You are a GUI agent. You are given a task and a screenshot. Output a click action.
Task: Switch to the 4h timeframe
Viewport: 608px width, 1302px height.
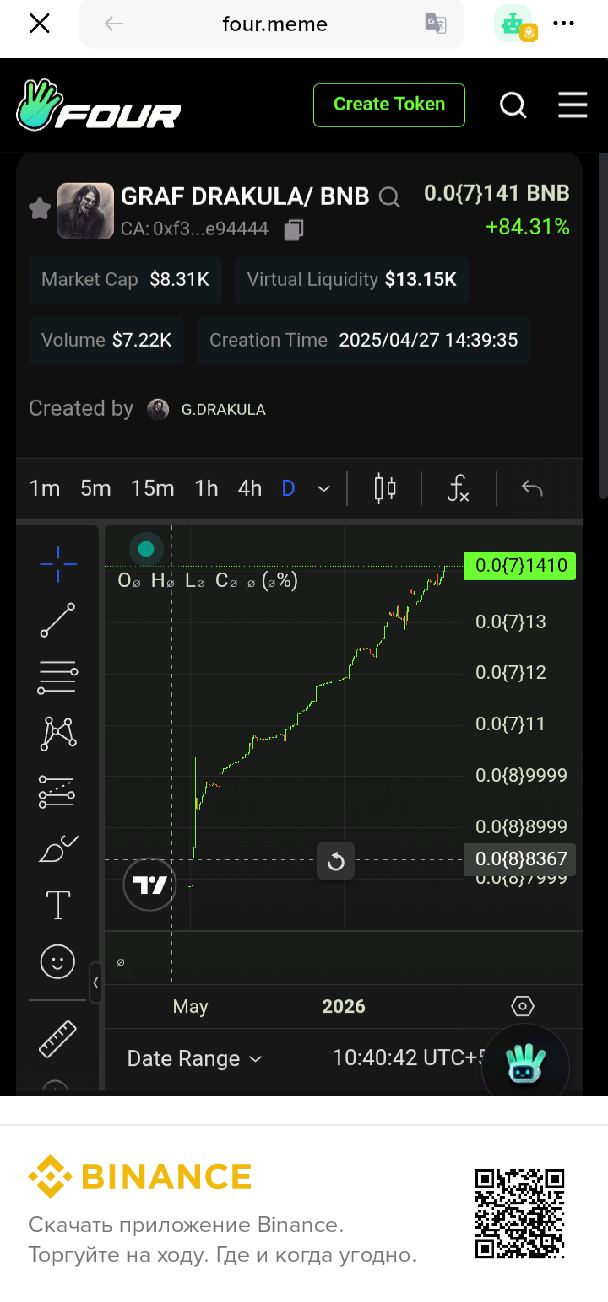click(x=249, y=488)
